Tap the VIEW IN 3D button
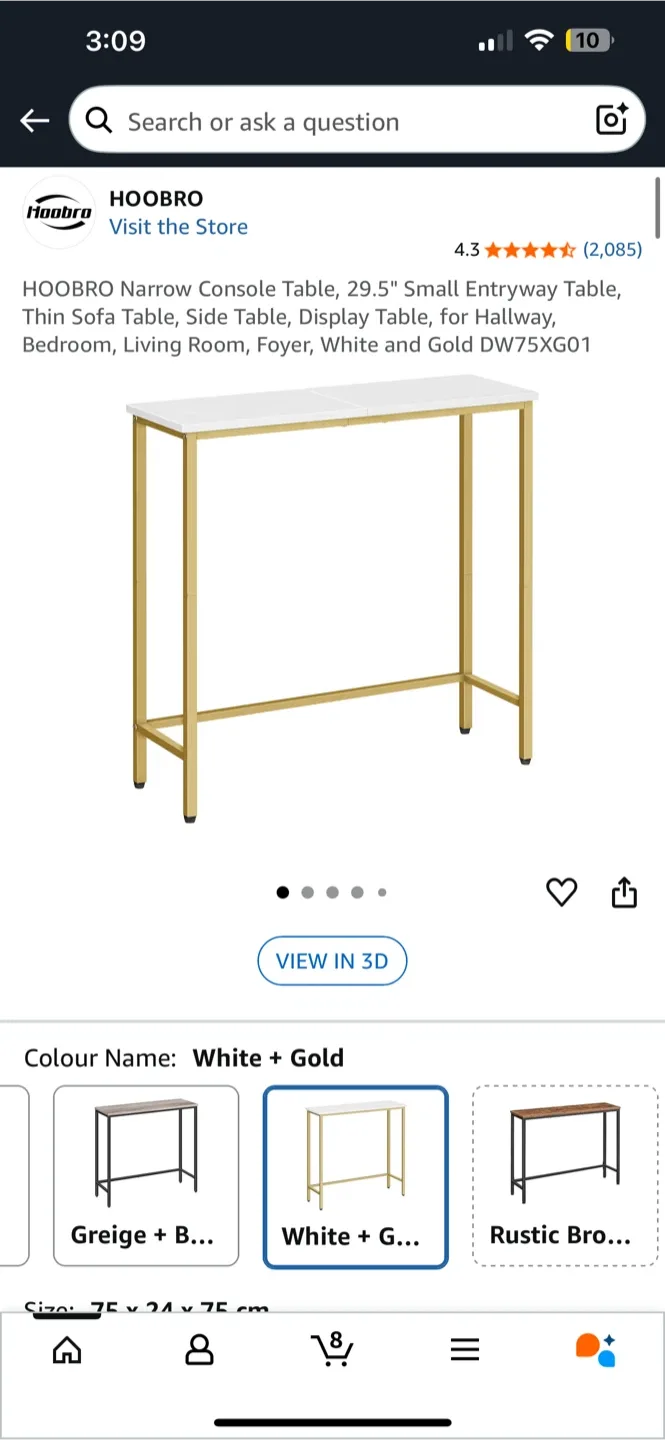This screenshot has width=665, height=1440. 332,961
